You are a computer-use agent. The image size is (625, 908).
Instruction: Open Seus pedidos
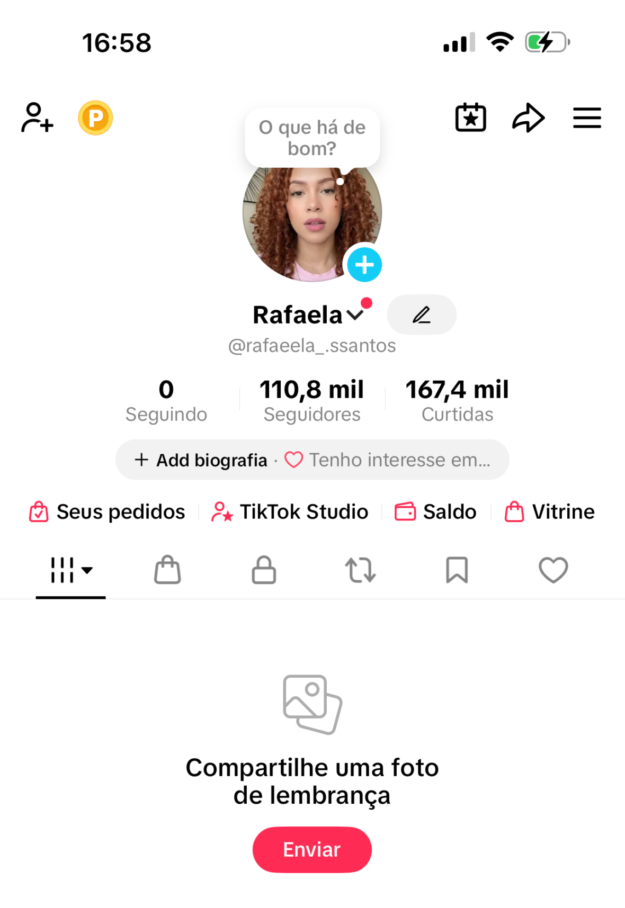pos(107,512)
